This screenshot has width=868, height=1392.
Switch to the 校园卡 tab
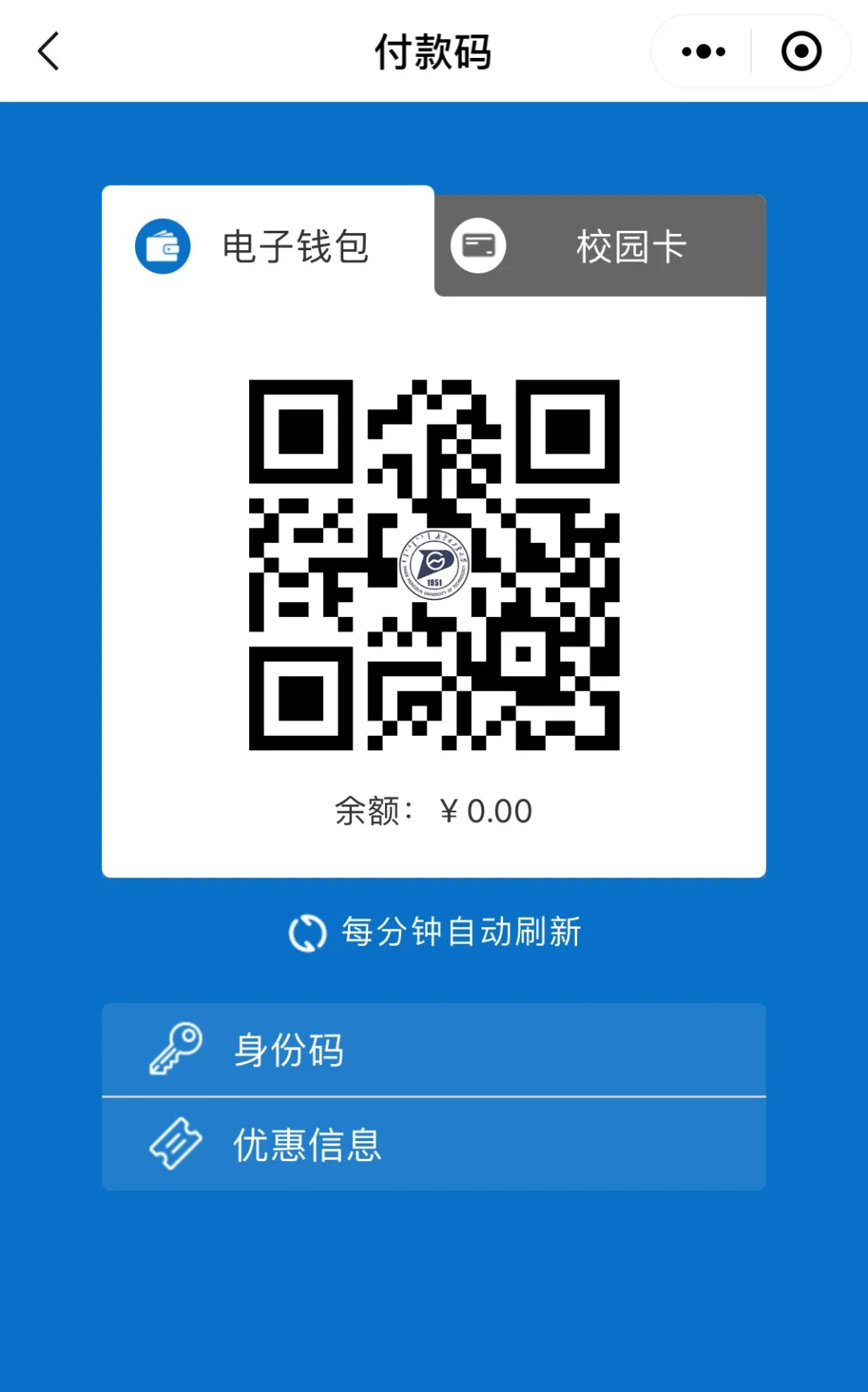tap(600, 245)
